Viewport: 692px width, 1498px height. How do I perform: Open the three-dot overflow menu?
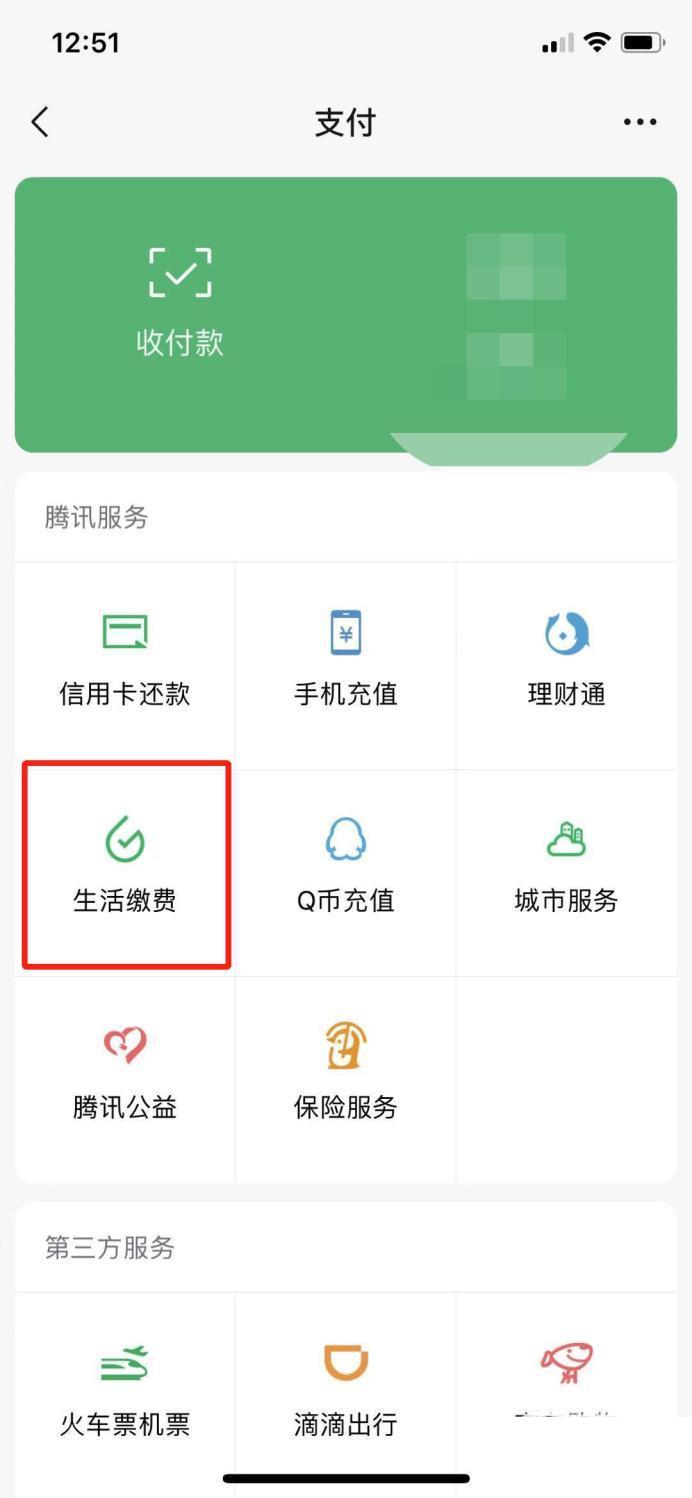tap(640, 122)
